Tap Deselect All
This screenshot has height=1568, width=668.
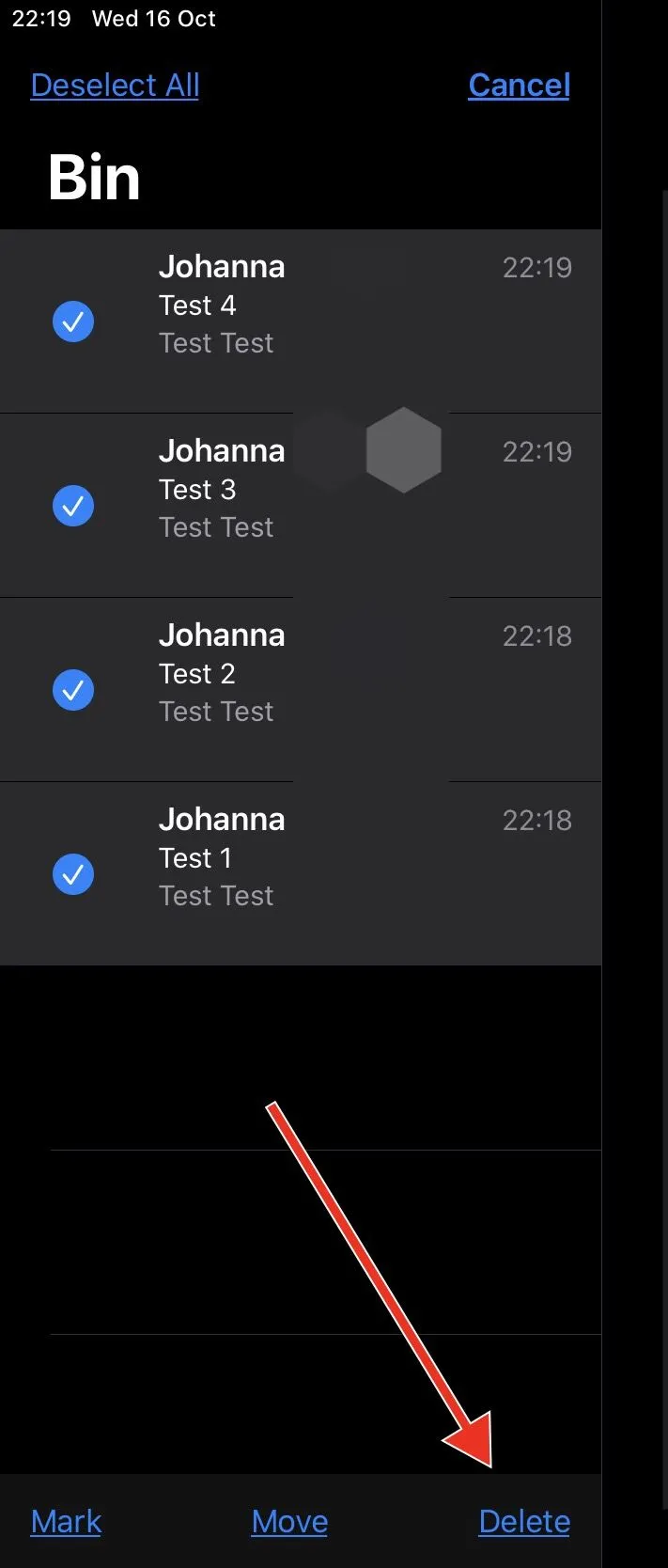coord(115,86)
